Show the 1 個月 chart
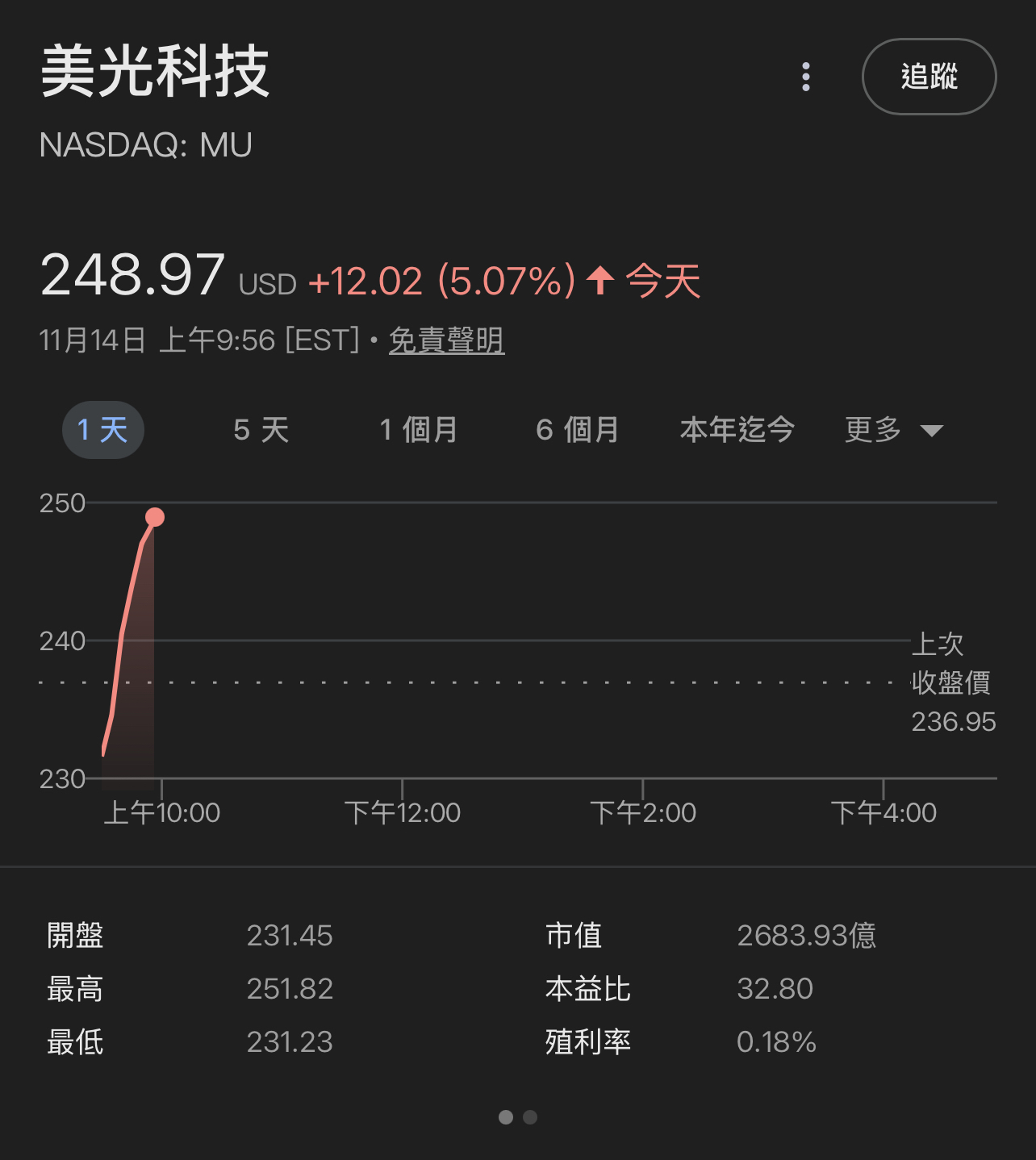1036x1160 pixels. point(419,430)
